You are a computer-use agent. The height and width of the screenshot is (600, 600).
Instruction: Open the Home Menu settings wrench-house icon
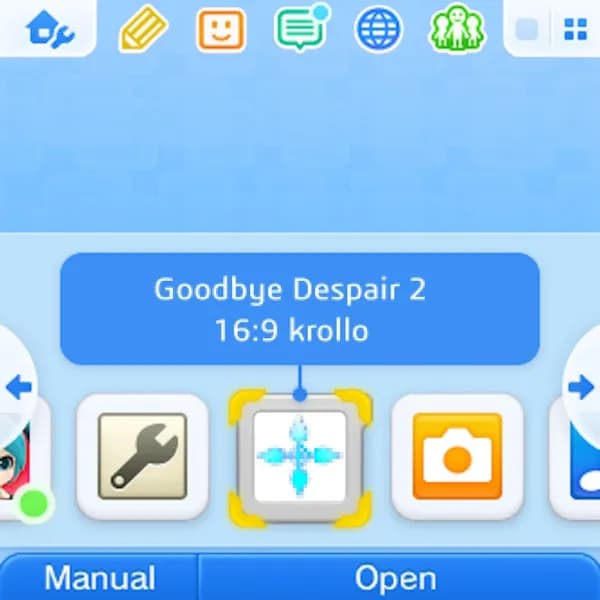click(48, 29)
